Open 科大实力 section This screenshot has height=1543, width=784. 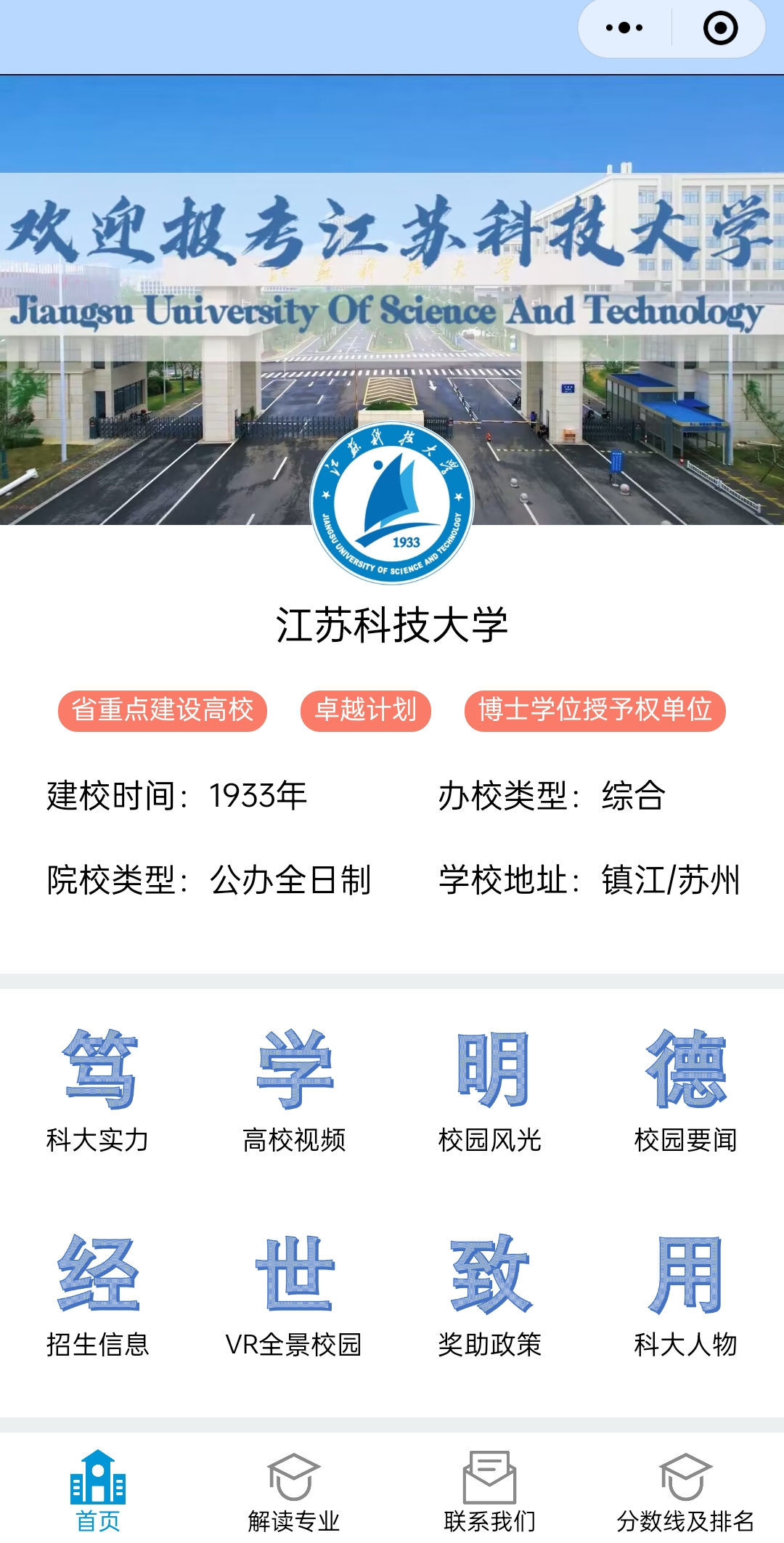point(98,1089)
